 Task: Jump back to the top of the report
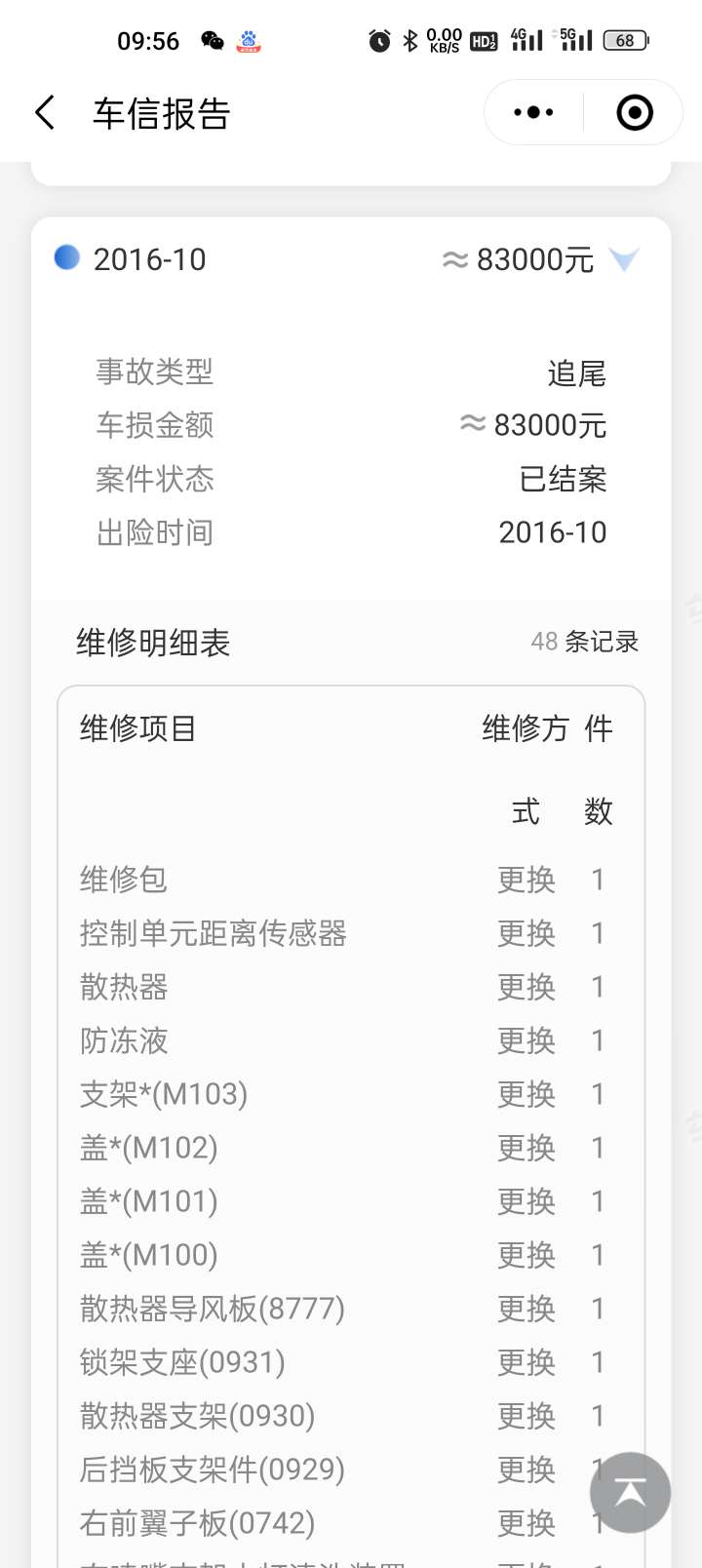click(630, 1492)
